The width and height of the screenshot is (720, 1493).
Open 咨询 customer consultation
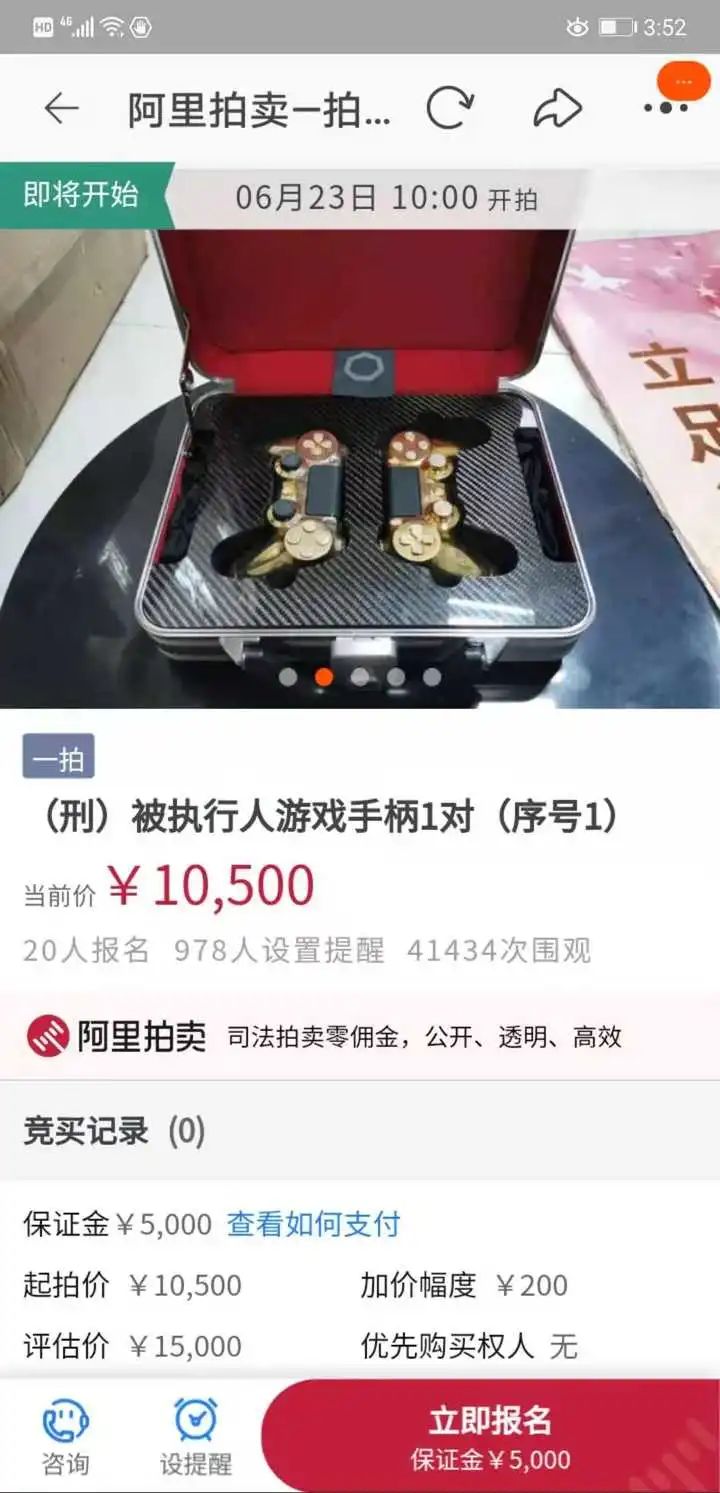pos(65,1437)
